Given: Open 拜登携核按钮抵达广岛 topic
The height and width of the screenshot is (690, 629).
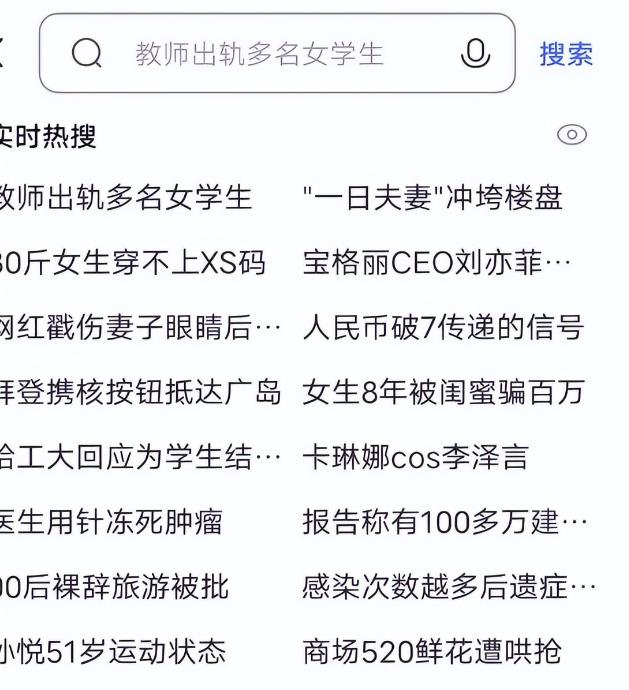Looking at the screenshot, I should 140,392.
